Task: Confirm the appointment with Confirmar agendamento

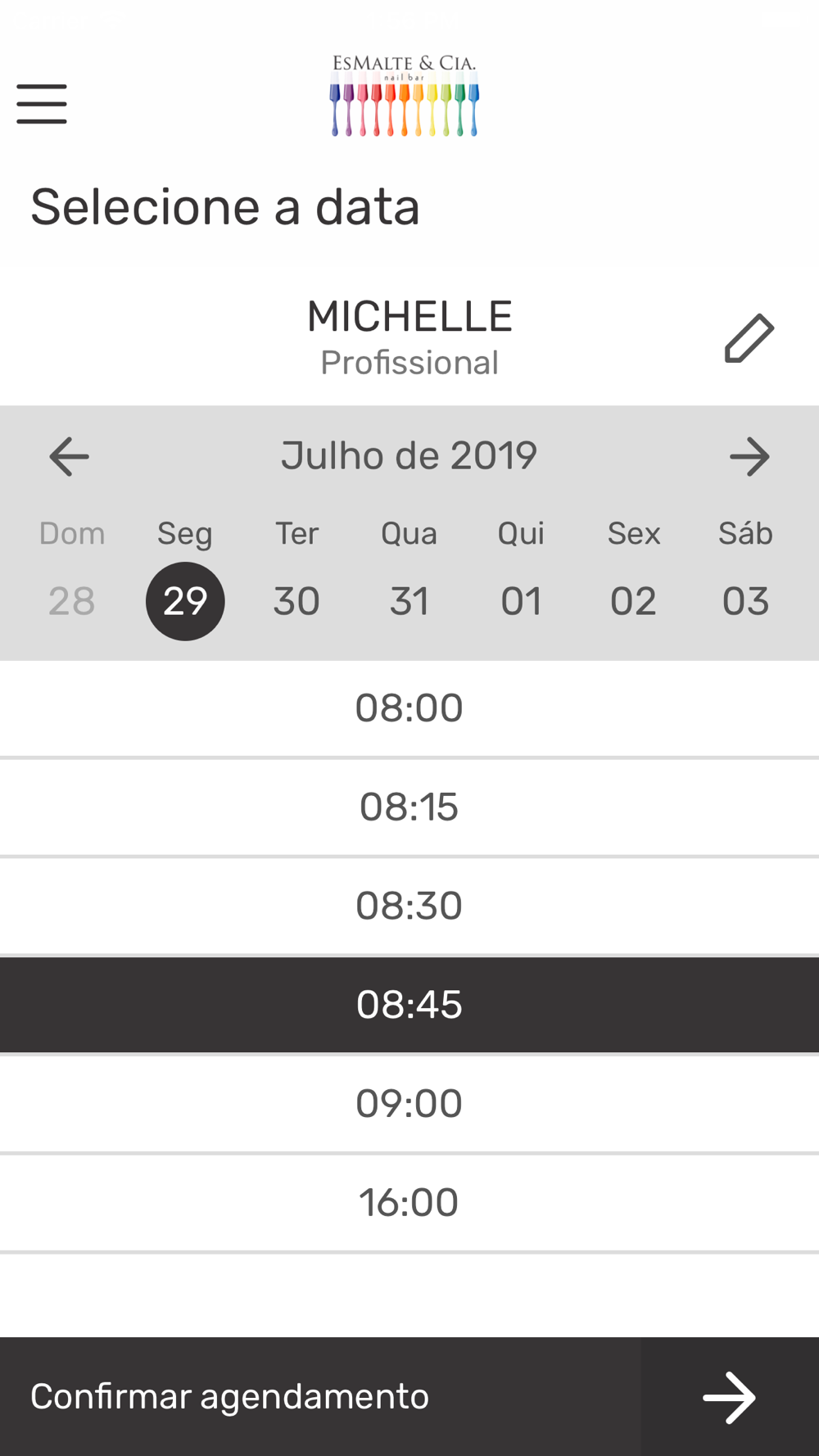Action: (x=409, y=1396)
